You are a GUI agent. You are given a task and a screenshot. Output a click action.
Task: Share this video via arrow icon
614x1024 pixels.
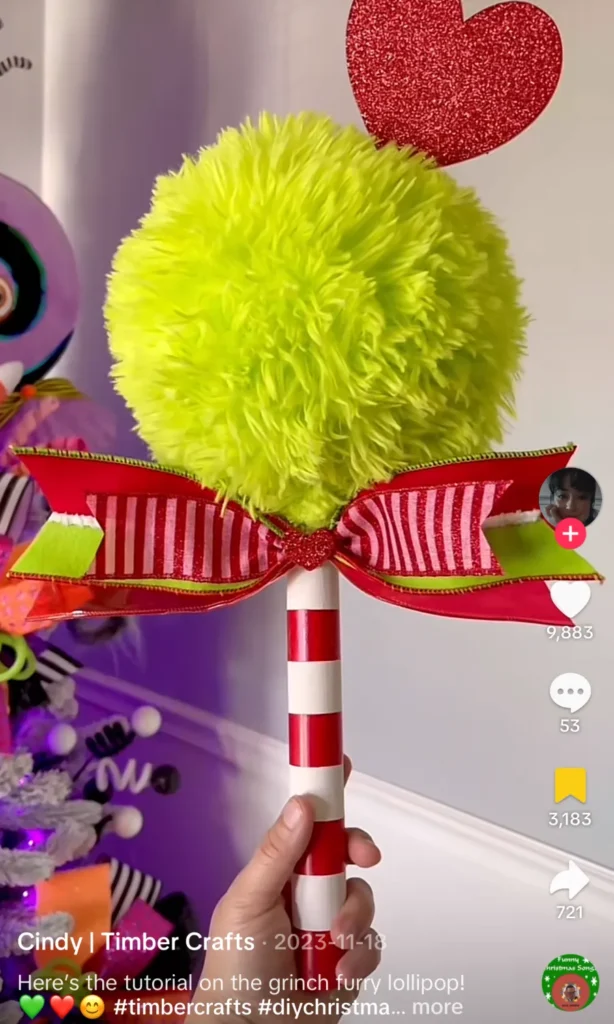point(570,880)
